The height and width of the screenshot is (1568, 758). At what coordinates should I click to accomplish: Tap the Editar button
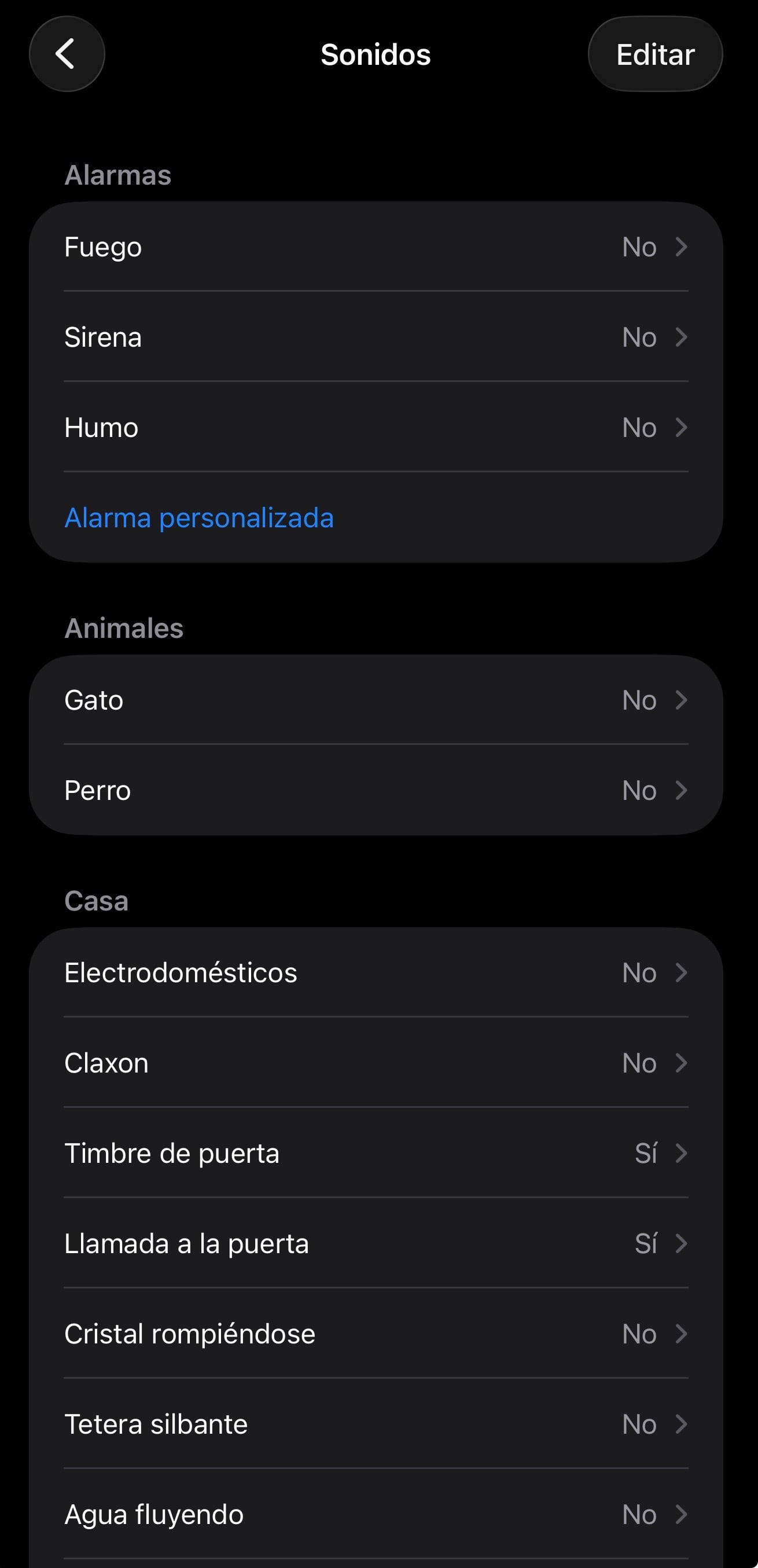[654, 54]
